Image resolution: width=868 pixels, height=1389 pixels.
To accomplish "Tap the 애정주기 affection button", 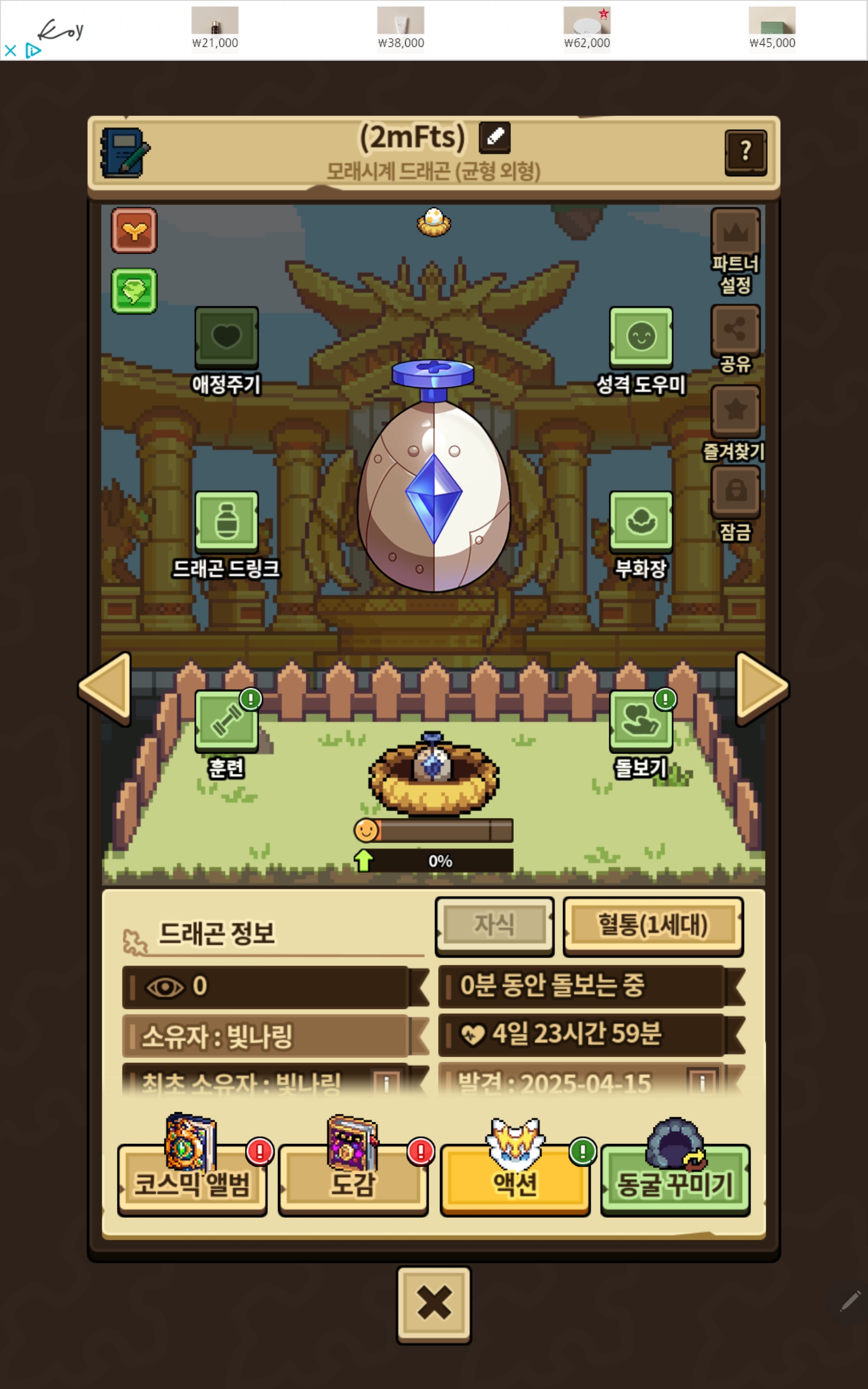I will (x=226, y=337).
